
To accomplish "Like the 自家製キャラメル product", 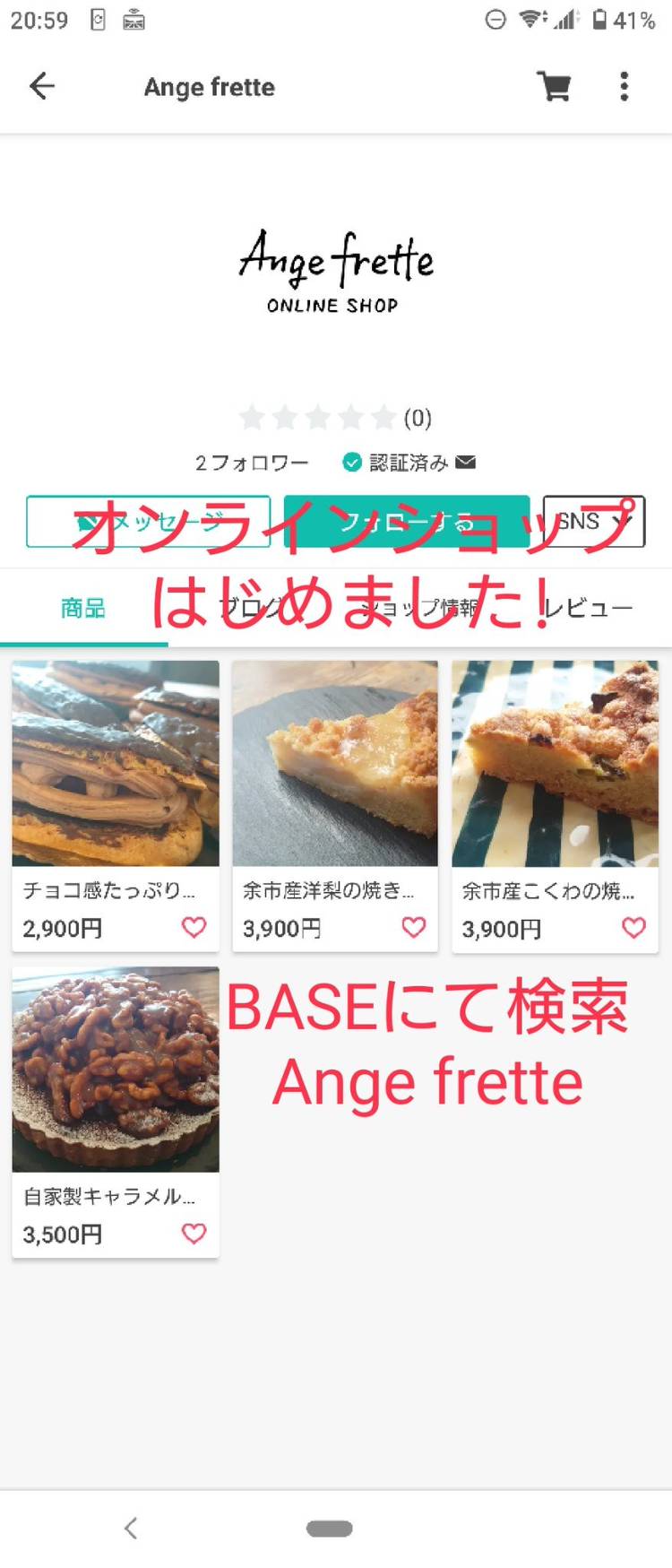I will (194, 1234).
